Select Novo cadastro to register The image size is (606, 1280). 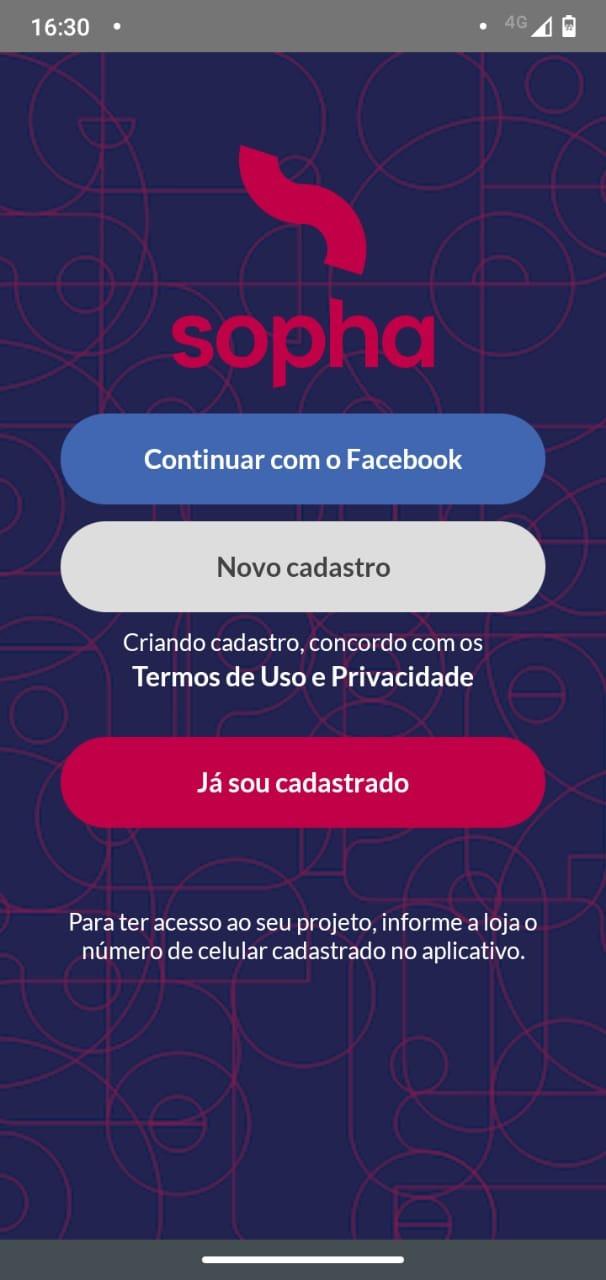pos(303,567)
